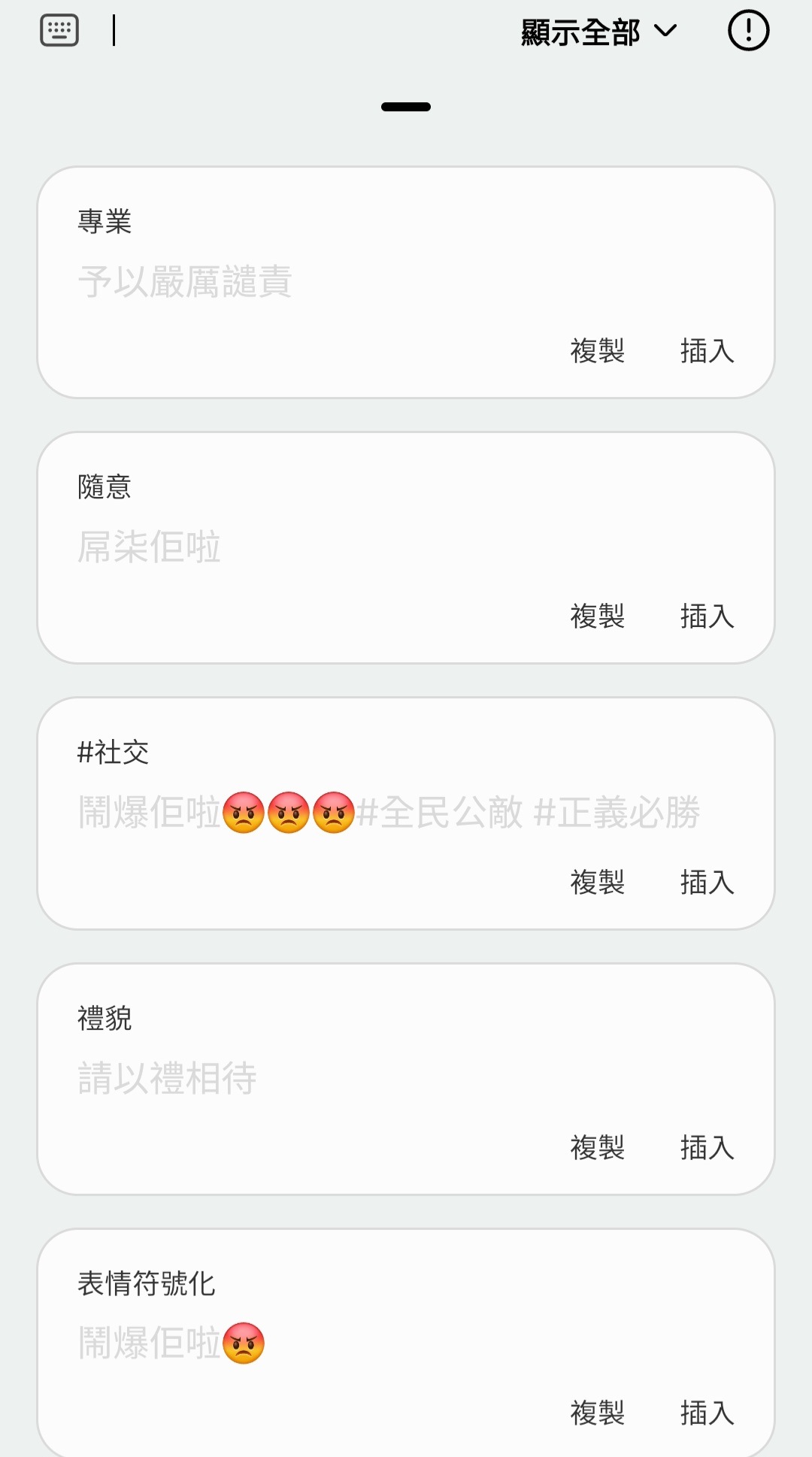The height and width of the screenshot is (1457, 812).
Task: Open the exclamation info icon
Action: pos(748,31)
